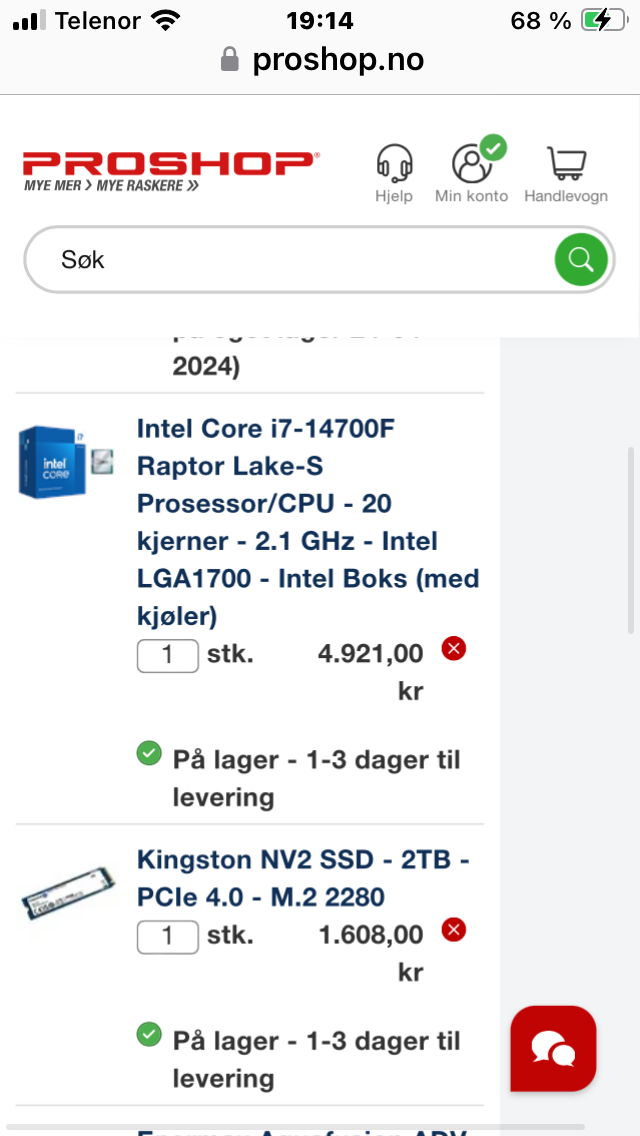Open the Intel Core i7-14700F product link
The height and width of the screenshot is (1136, 640).
[308, 522]
